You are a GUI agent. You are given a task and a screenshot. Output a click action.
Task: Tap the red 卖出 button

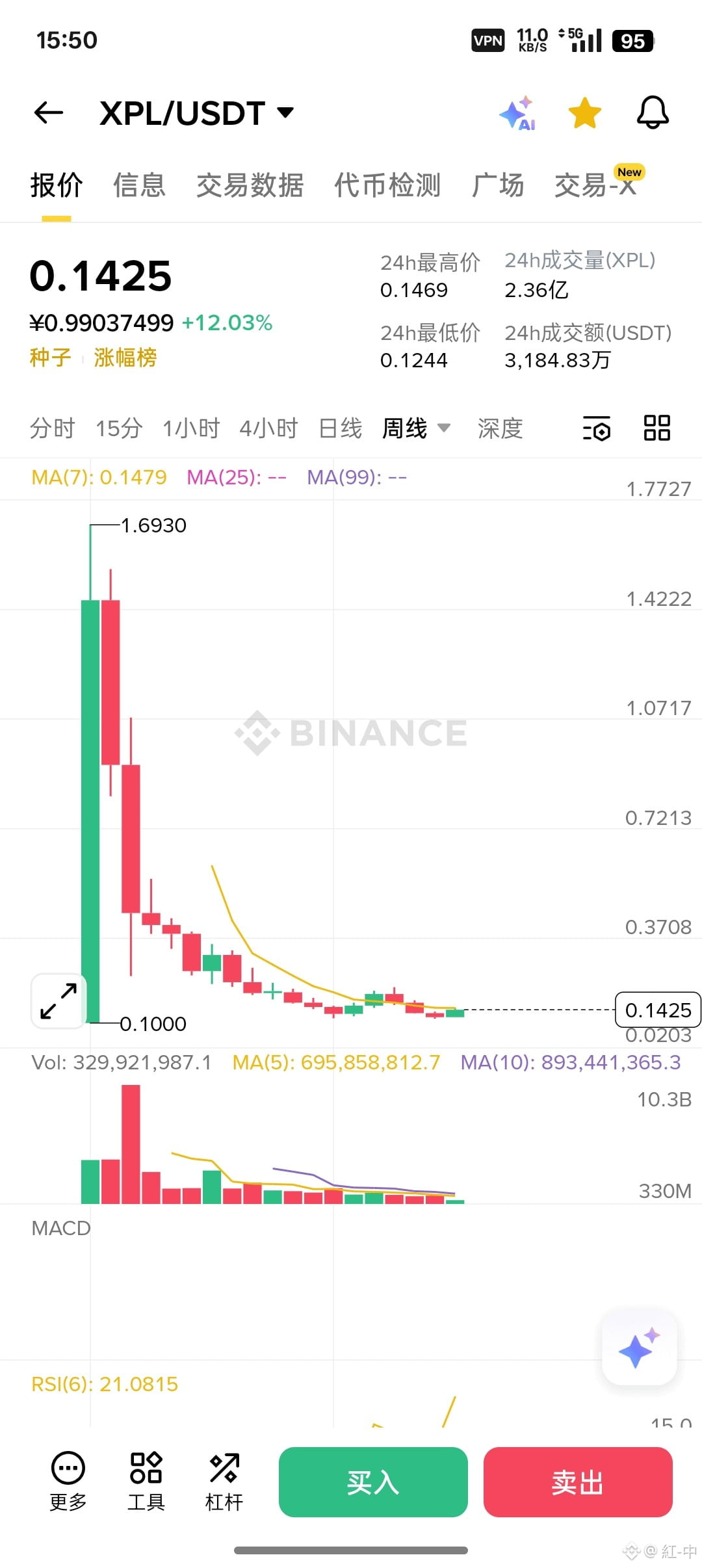(x=578, y=1482)
